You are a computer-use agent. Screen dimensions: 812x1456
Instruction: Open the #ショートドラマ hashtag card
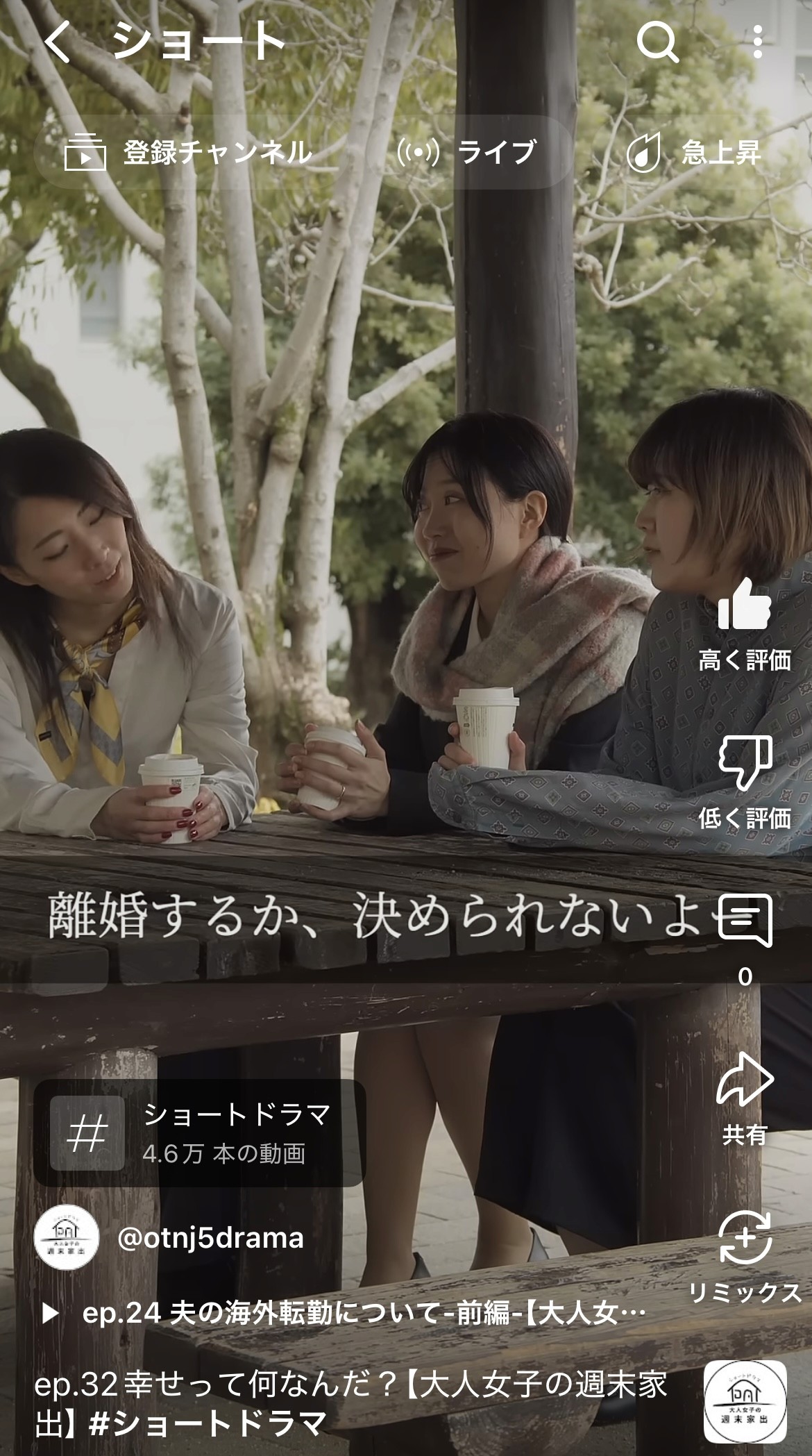tap(199, 1134)
